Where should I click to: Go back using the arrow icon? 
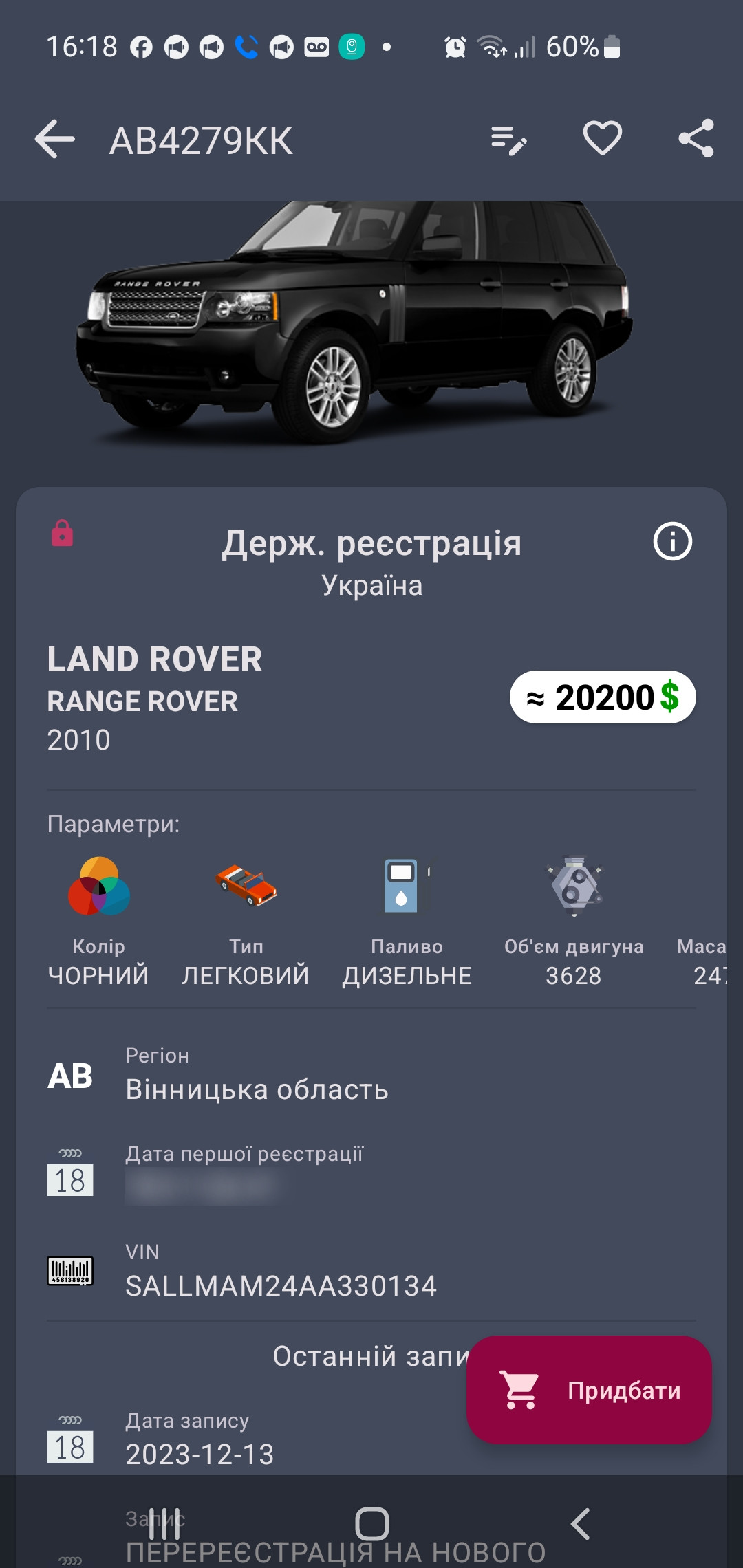[x=55, y=140]
